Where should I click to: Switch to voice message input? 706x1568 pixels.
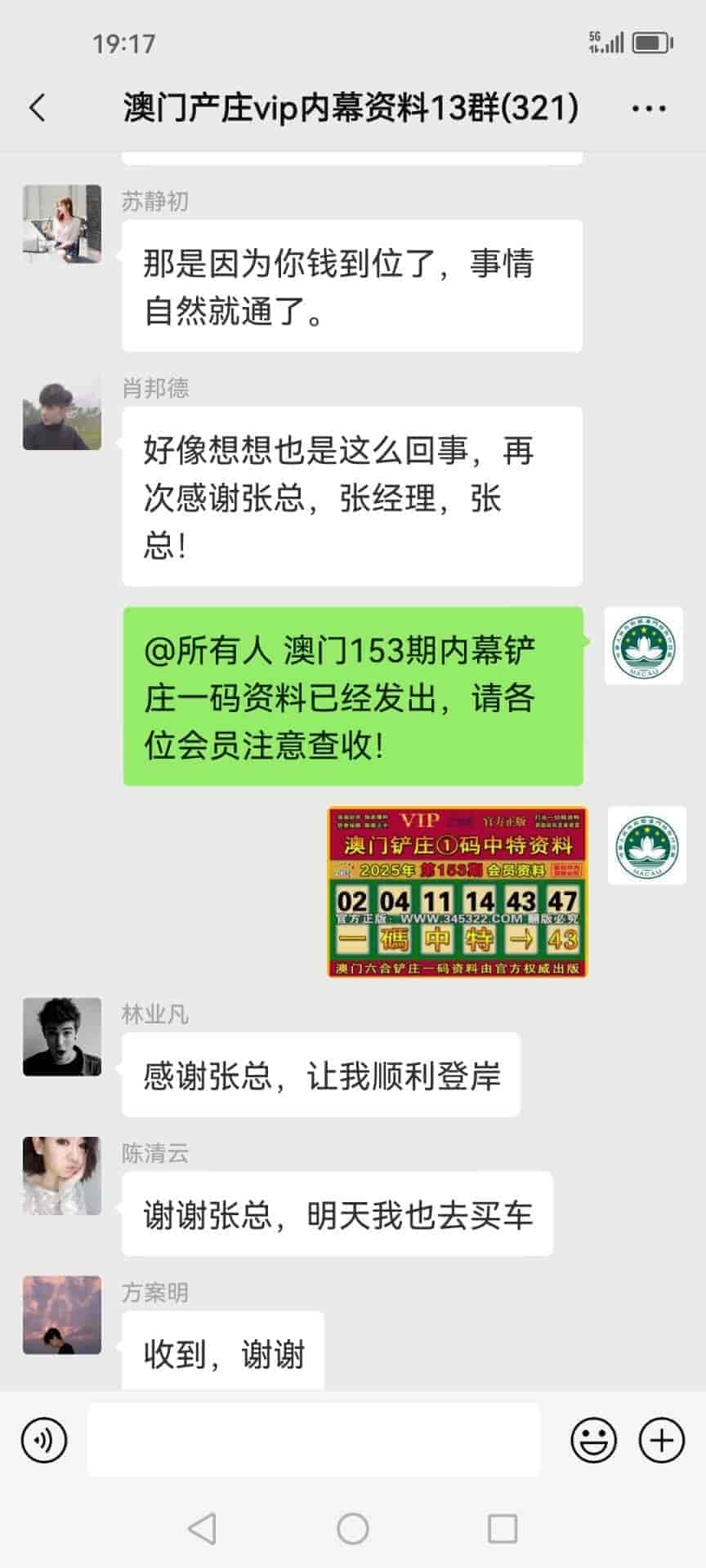point(44,1440)
